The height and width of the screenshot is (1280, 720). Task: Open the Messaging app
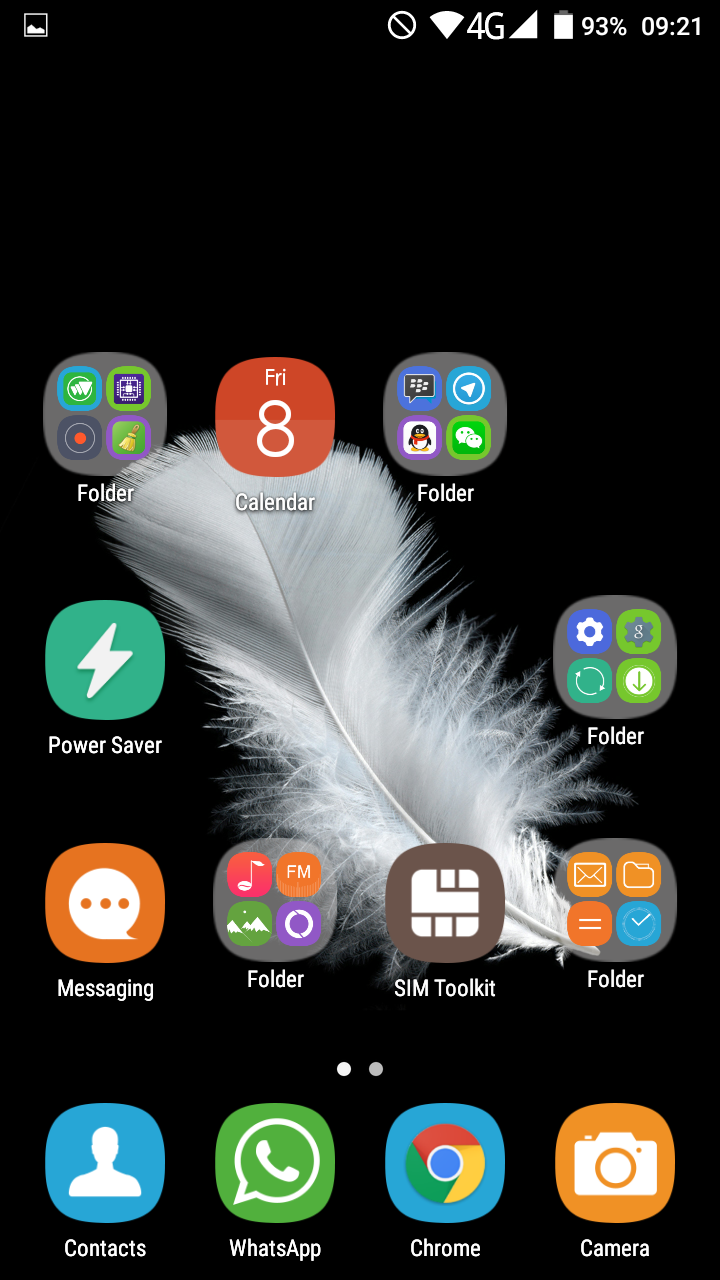105,903
